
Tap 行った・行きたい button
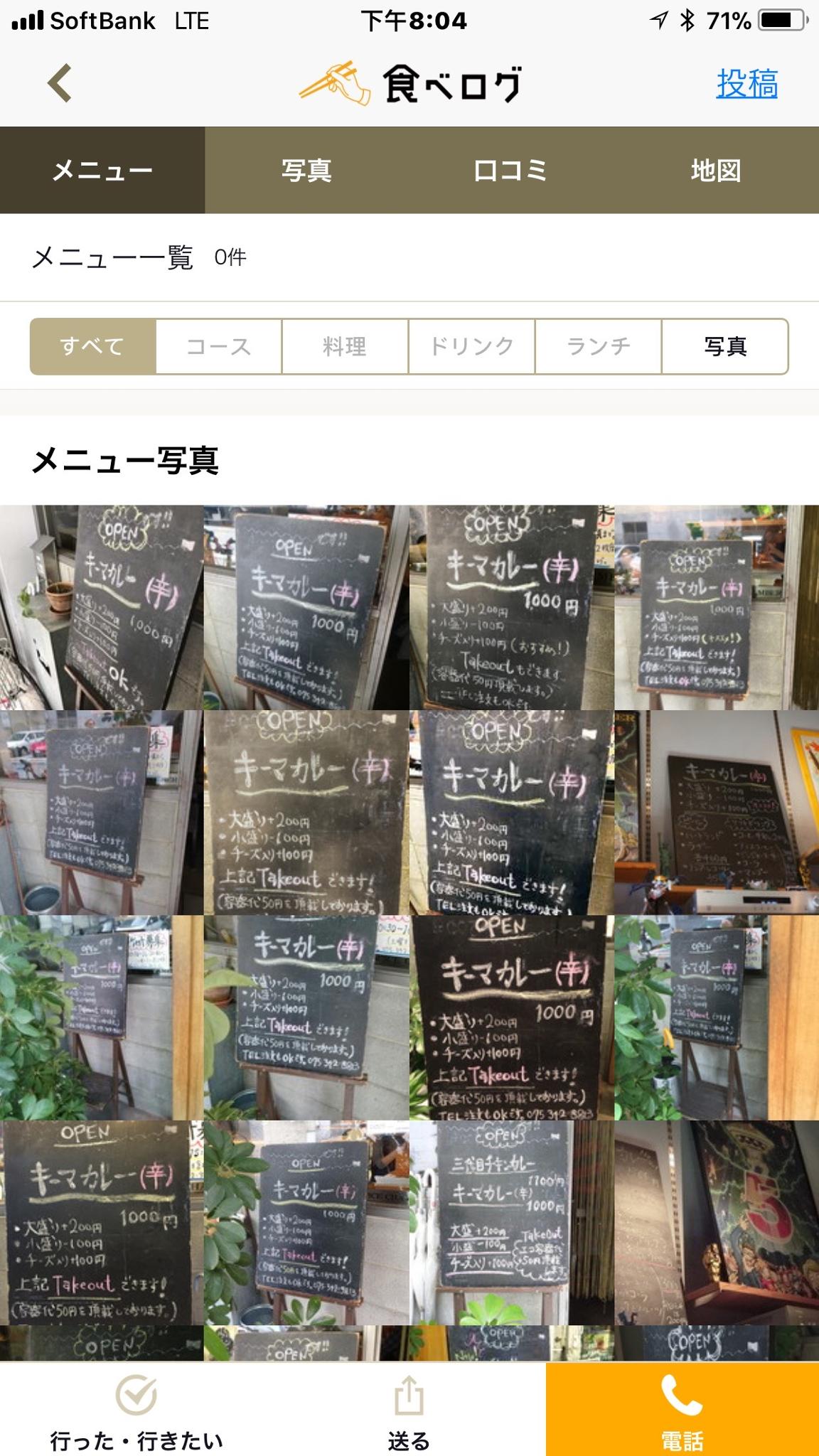click(136, 1411)
